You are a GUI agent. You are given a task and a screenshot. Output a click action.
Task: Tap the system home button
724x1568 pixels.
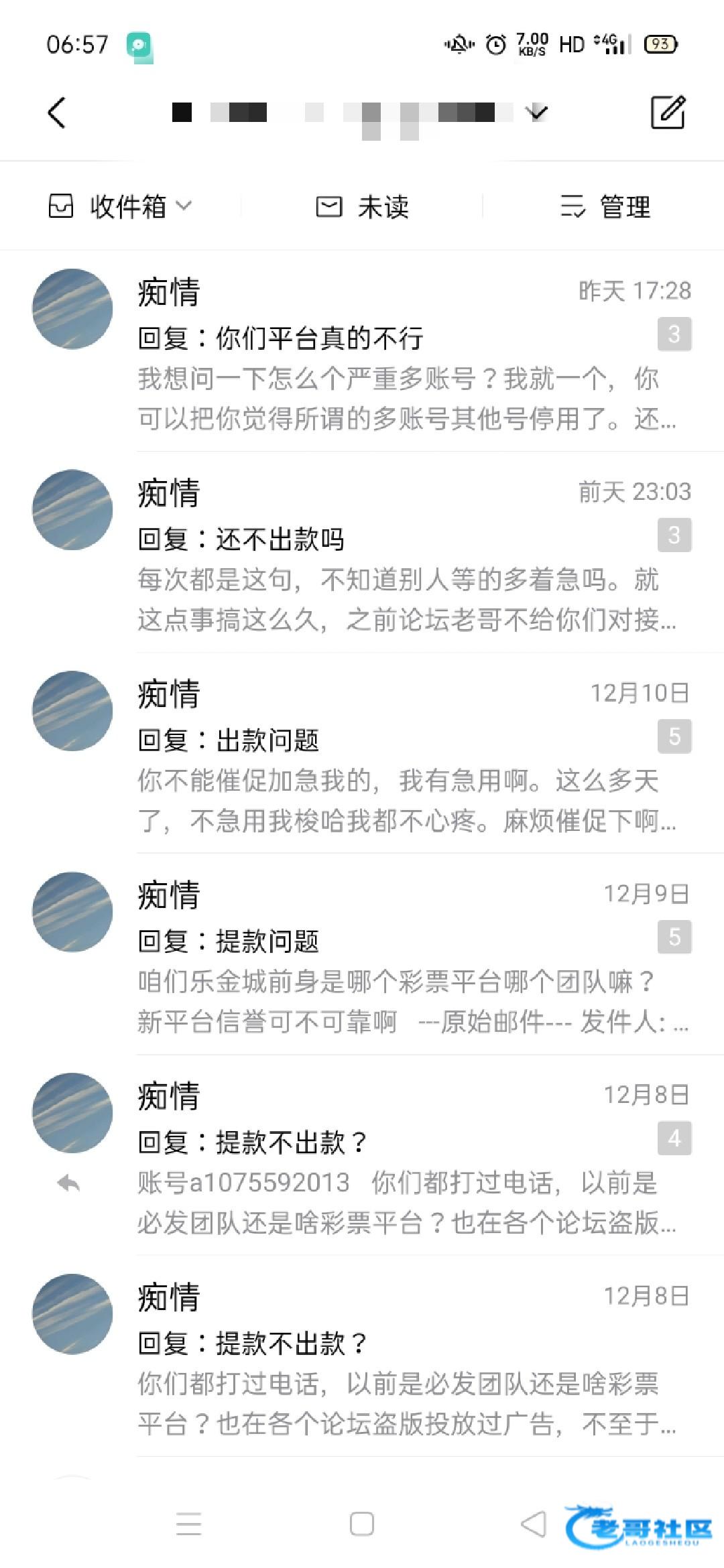coord(362,1524)
